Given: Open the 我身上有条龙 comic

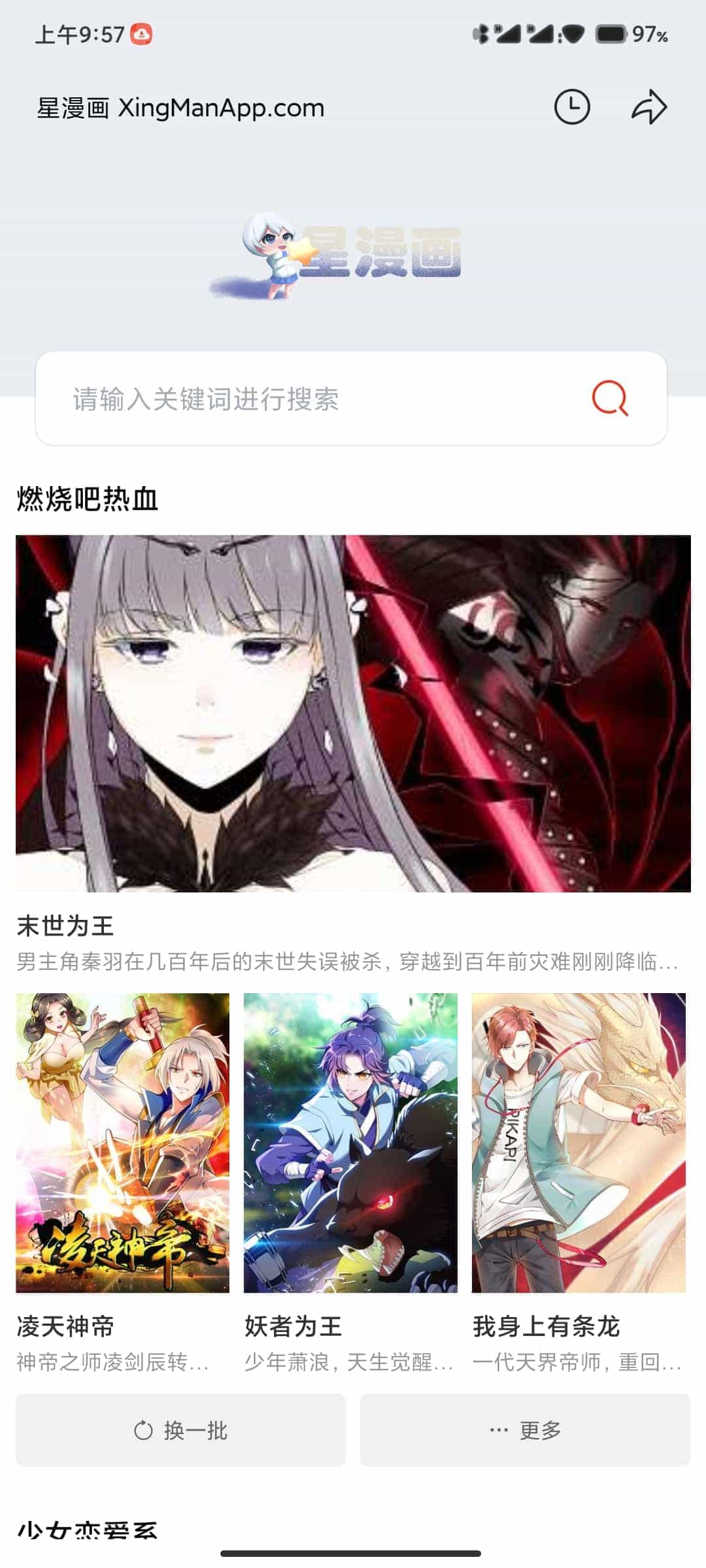Looking at the screenshot, I should point(579,1142).
